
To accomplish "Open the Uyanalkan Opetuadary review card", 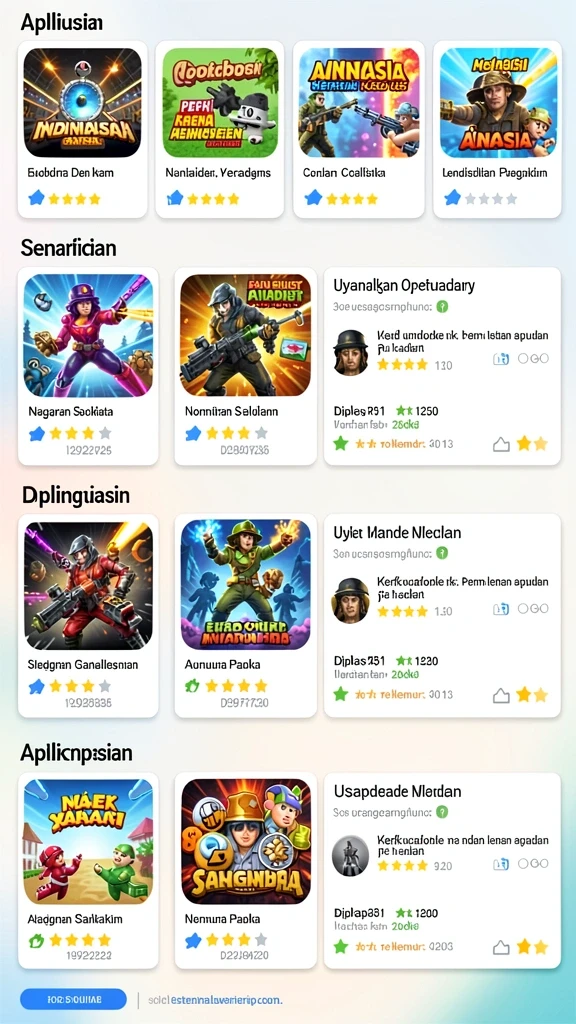I will pyautogui.click(x=442, y=366).
